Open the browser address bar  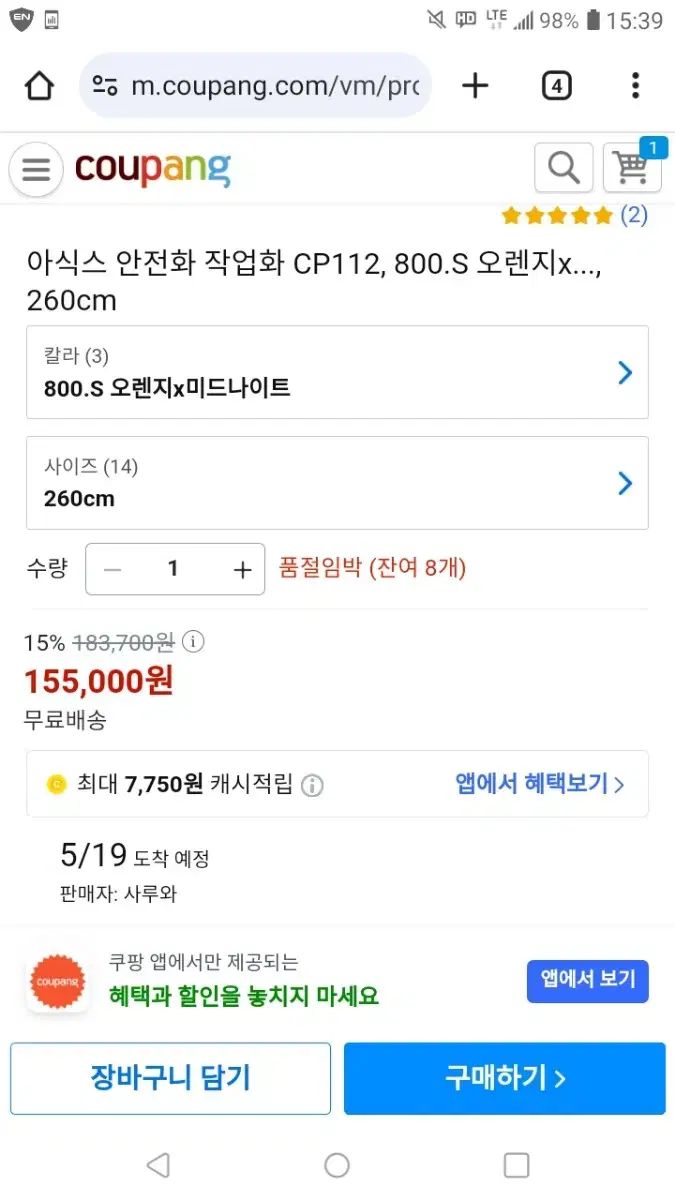(255, 86)
